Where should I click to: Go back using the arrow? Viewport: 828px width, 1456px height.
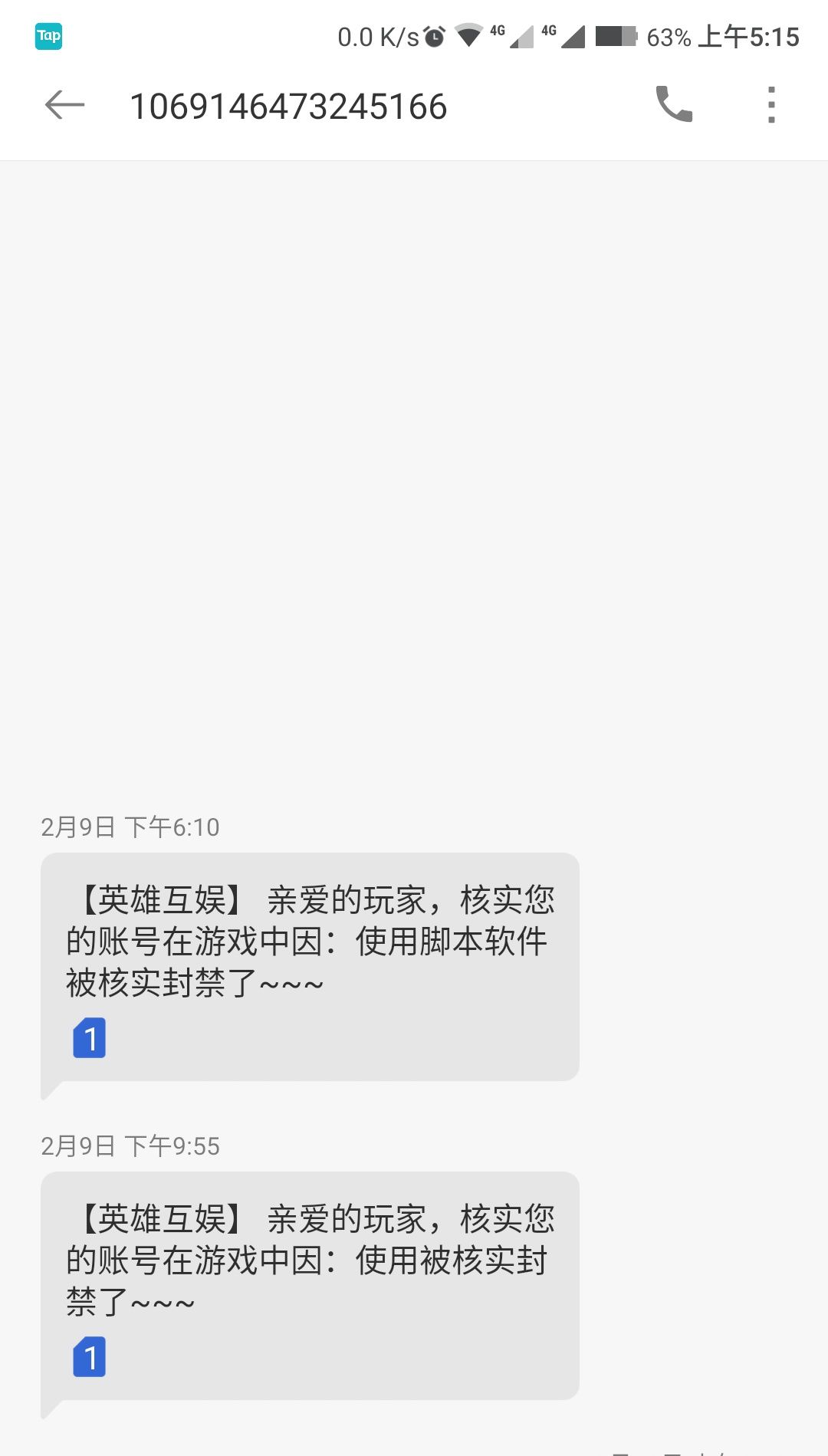(64, 105)
